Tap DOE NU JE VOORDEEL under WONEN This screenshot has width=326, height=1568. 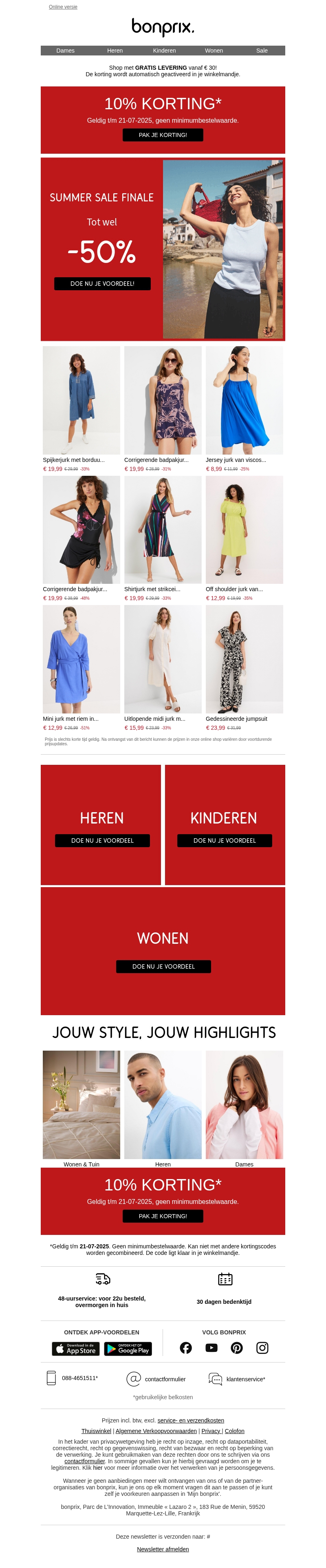pos(163,967)
